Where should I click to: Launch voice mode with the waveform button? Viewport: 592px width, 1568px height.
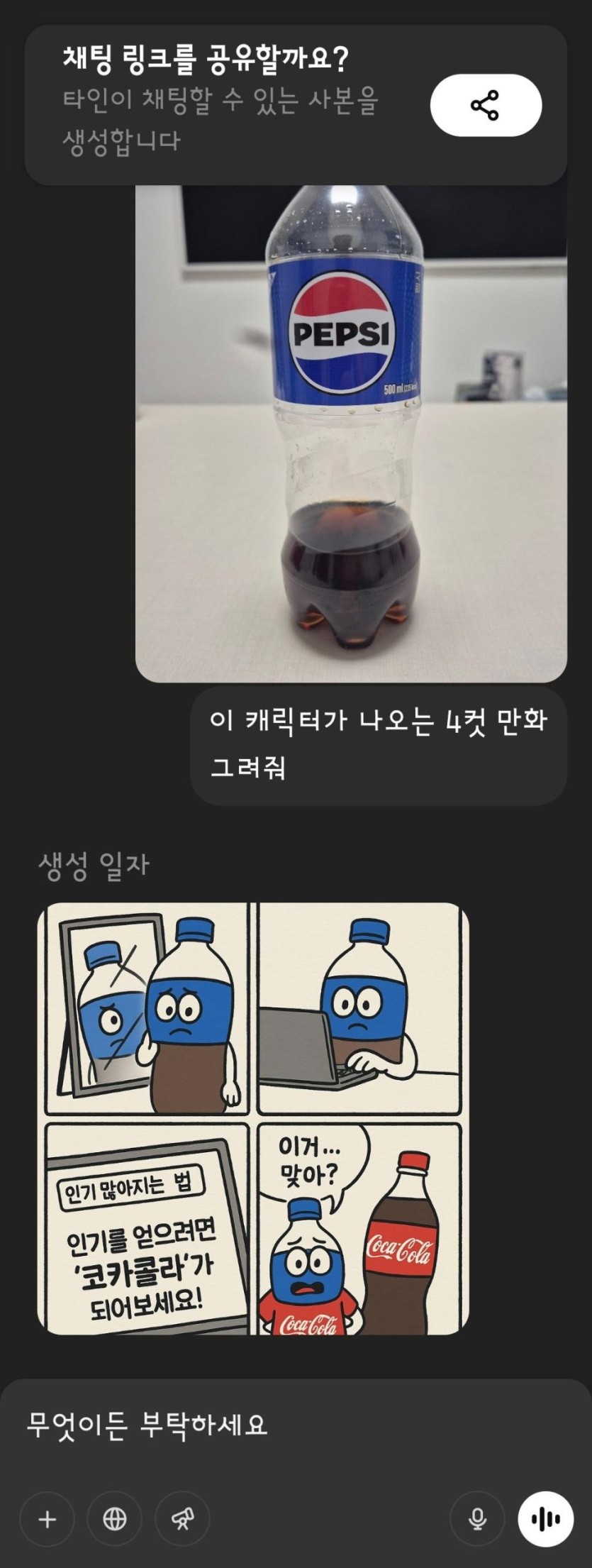[x=545, y=1519]
